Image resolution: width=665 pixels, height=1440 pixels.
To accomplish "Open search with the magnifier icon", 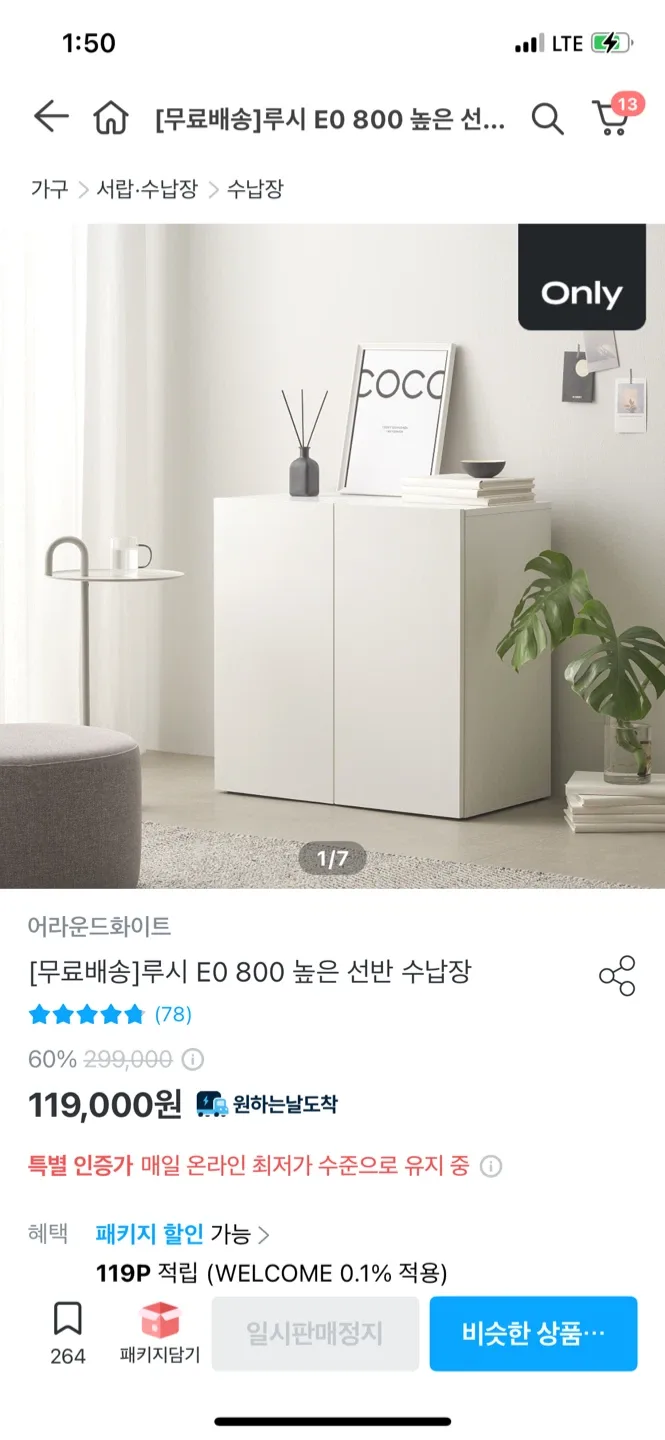I will pos(547,119).
